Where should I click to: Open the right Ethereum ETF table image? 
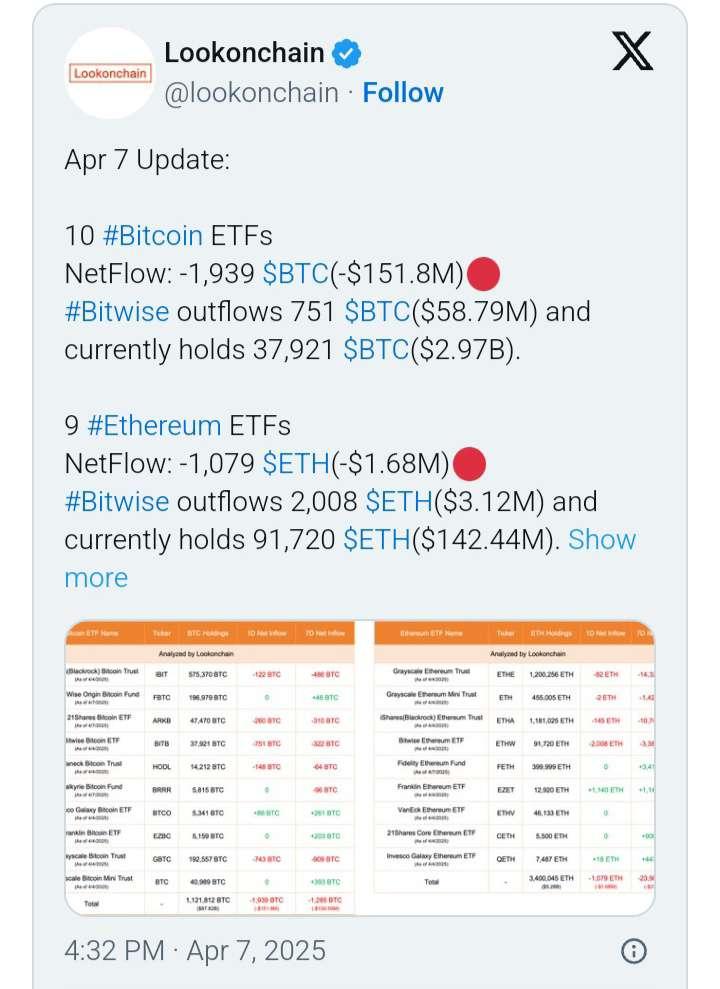pos(514,767)
